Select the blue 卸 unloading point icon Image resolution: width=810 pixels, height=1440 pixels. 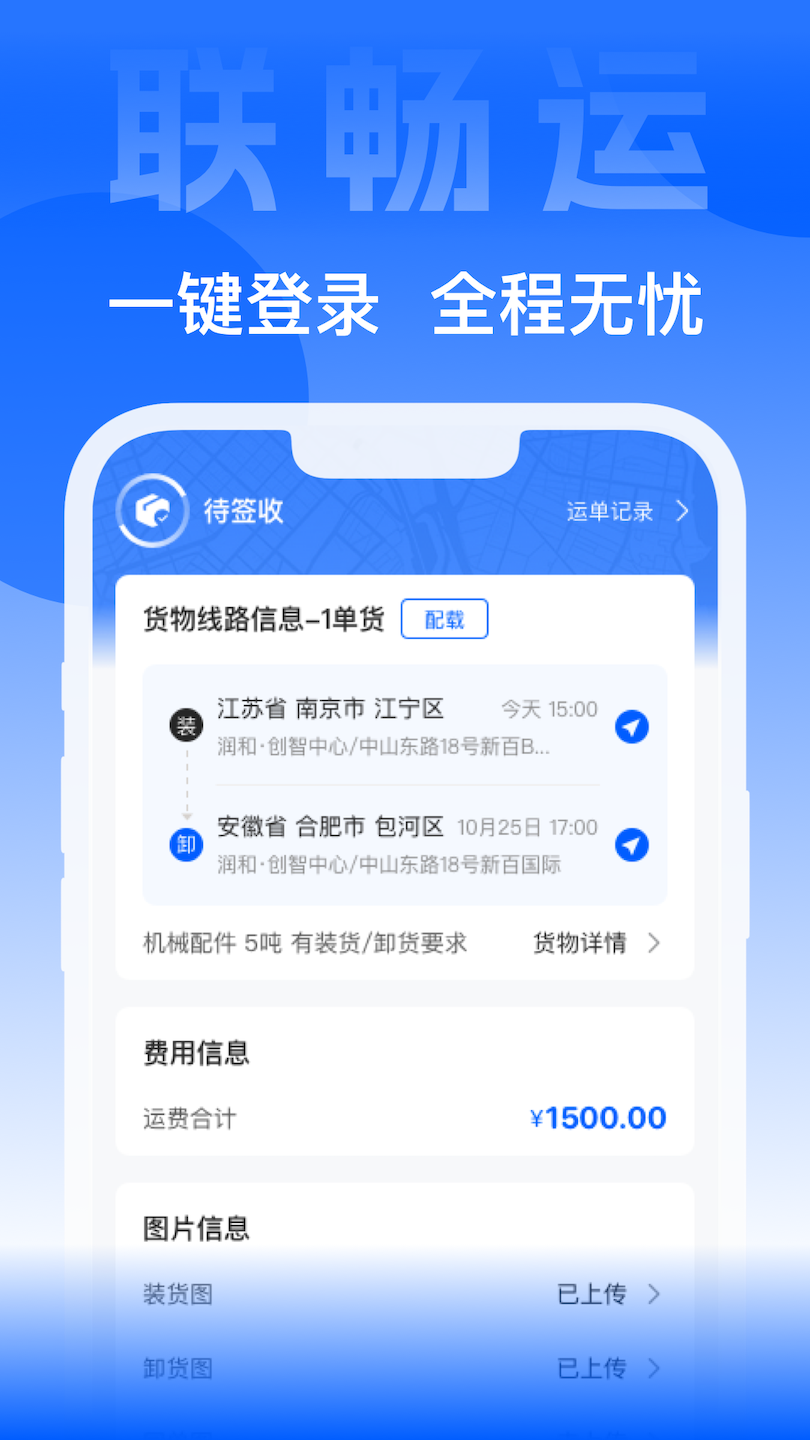(186, 843)
